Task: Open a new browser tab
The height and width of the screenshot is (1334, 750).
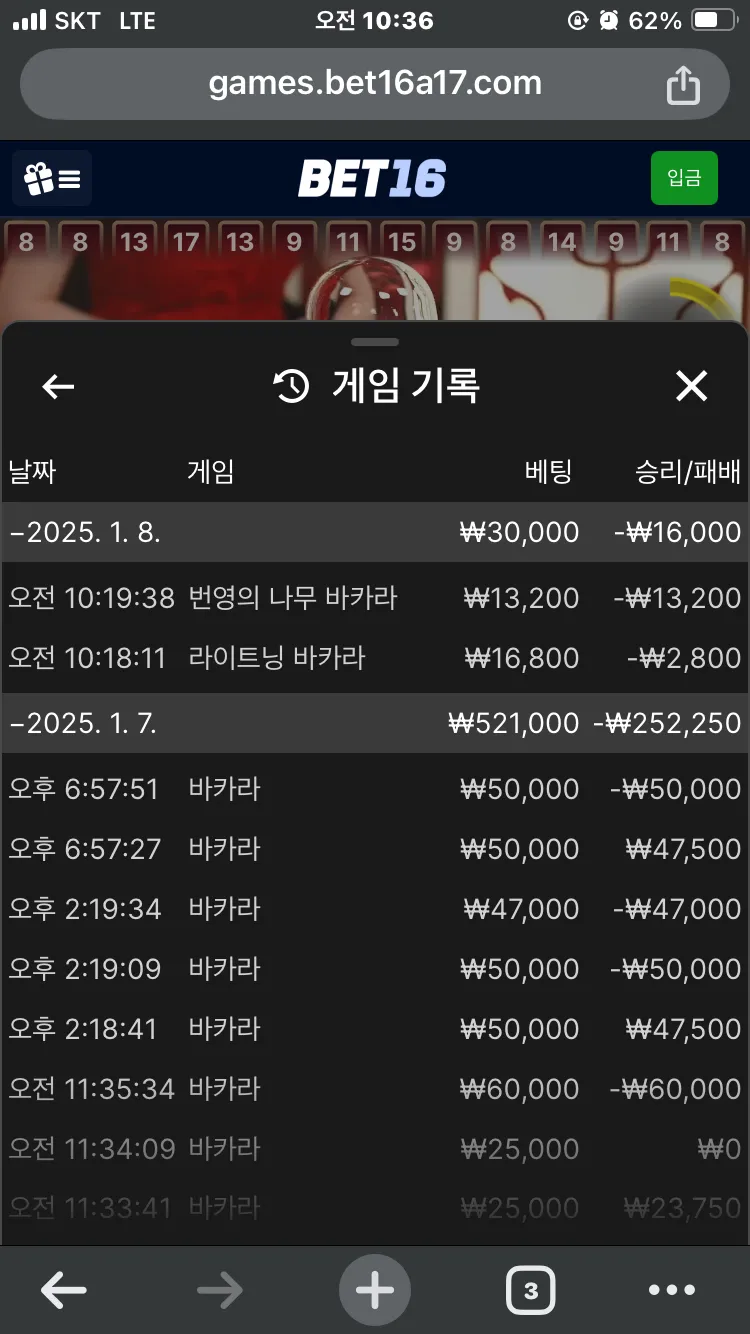Action: (375, 1291)
